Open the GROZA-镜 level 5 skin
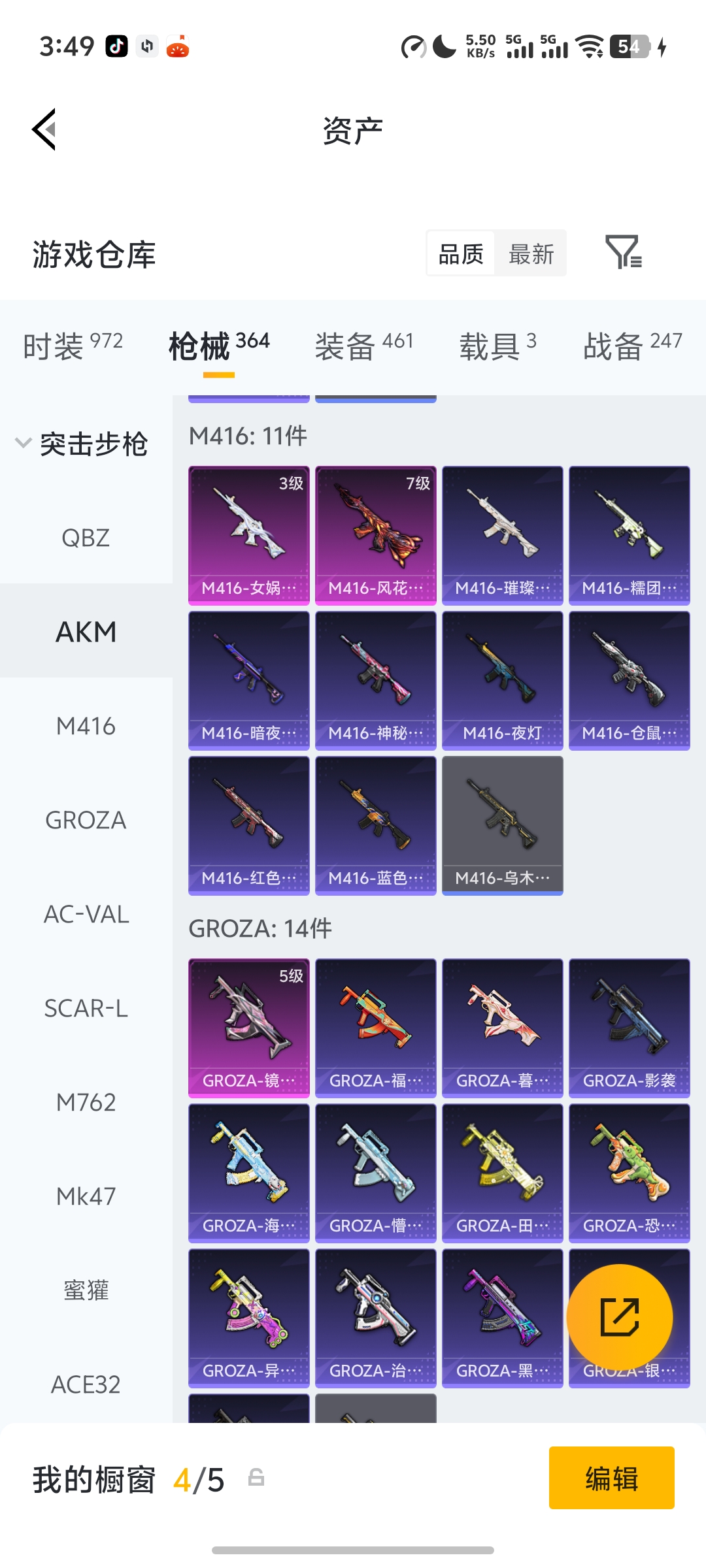This screenshot has height=1568, width=706. [x=248, y=1028]
